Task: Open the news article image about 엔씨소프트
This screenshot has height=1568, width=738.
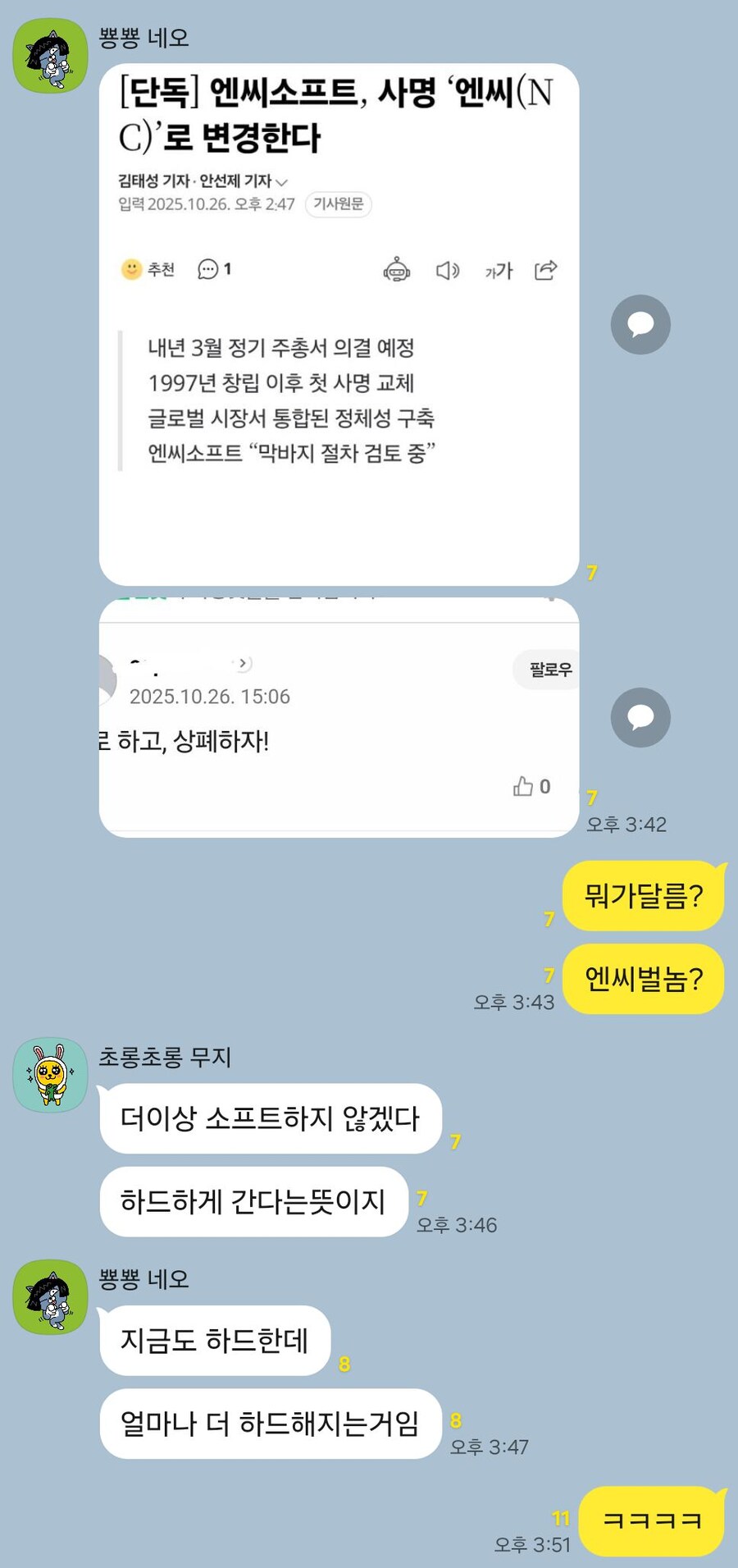Action: [339, 324]
